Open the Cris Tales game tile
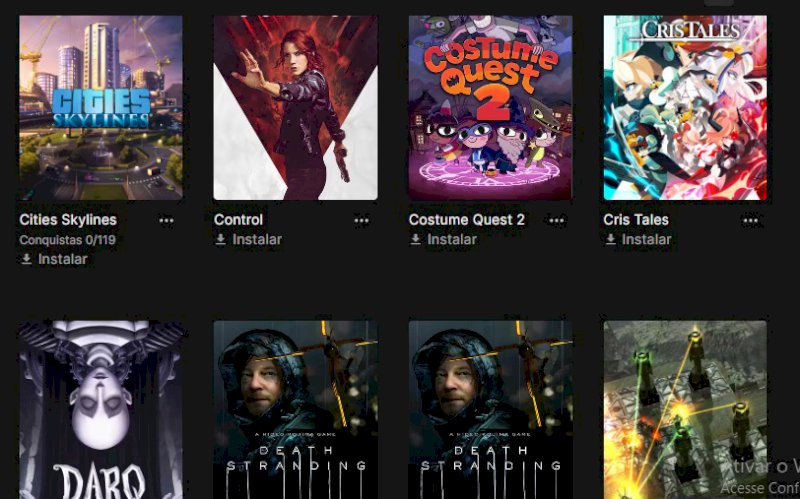This screenshot has height=499, width=800. click(685, 107)
